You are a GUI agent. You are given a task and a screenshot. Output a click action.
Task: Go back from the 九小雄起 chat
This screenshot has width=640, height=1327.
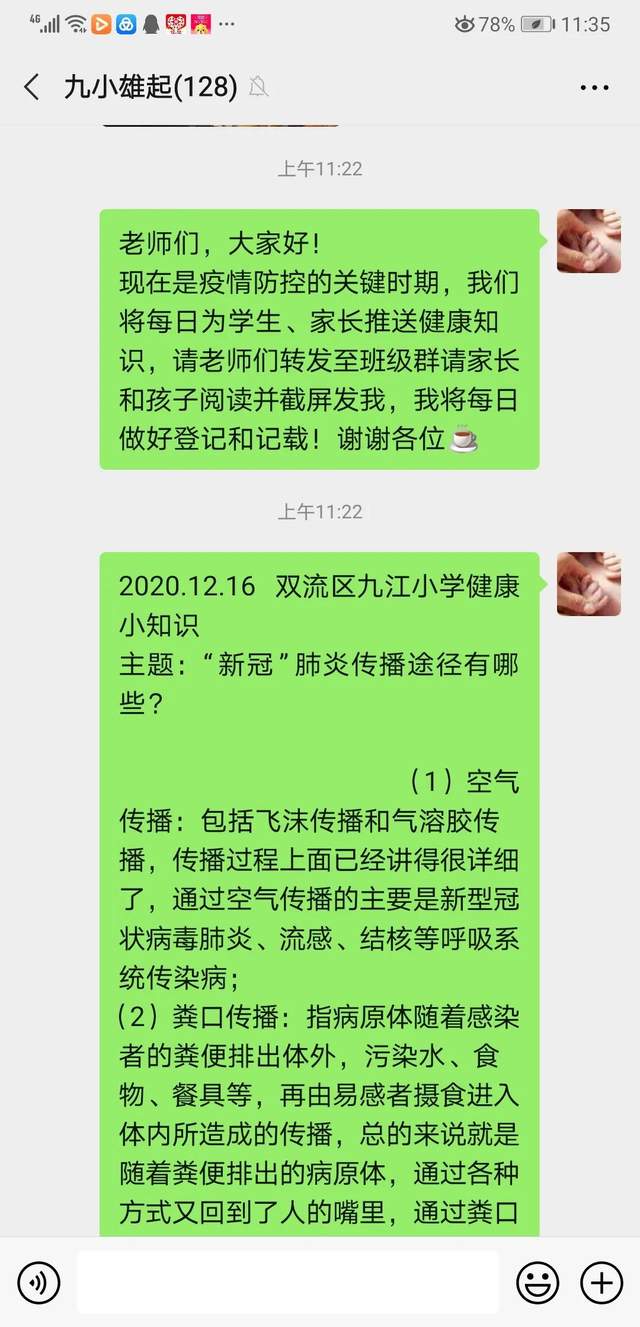(32, 87)
